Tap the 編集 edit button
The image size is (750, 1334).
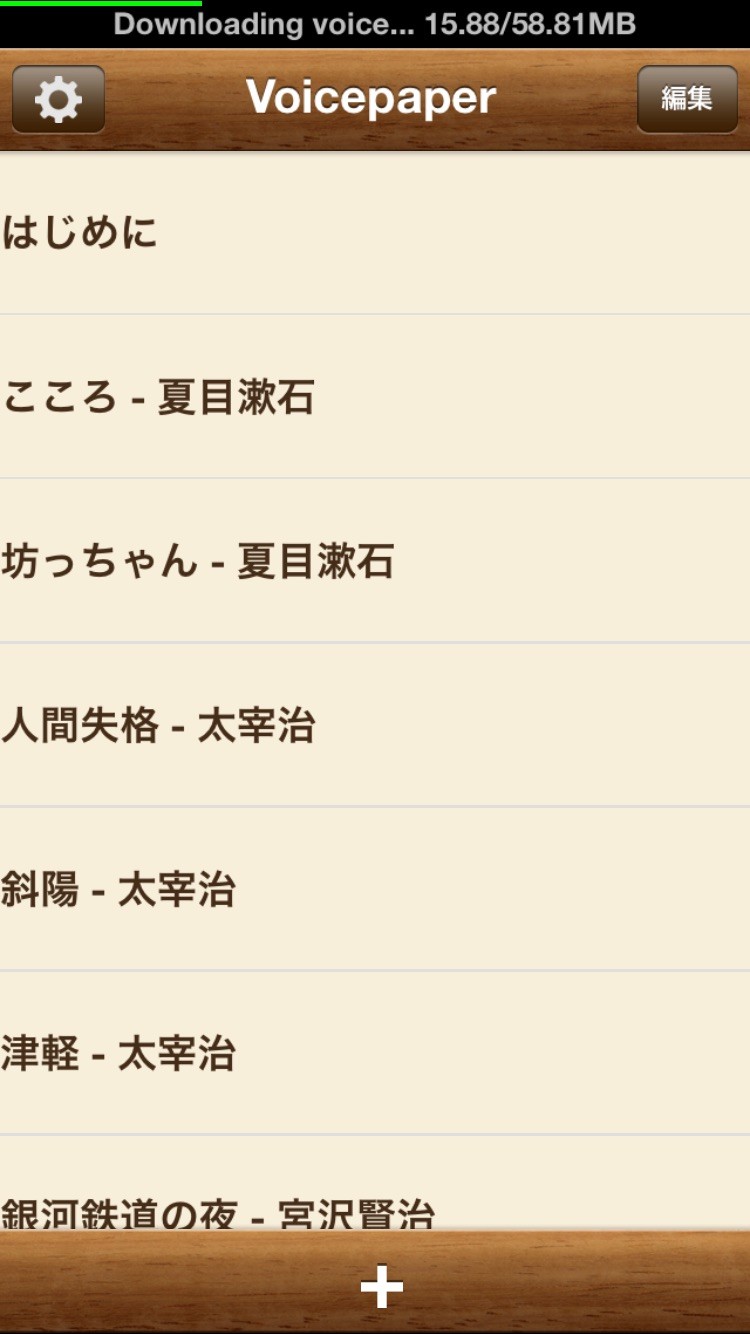[687, 99]
